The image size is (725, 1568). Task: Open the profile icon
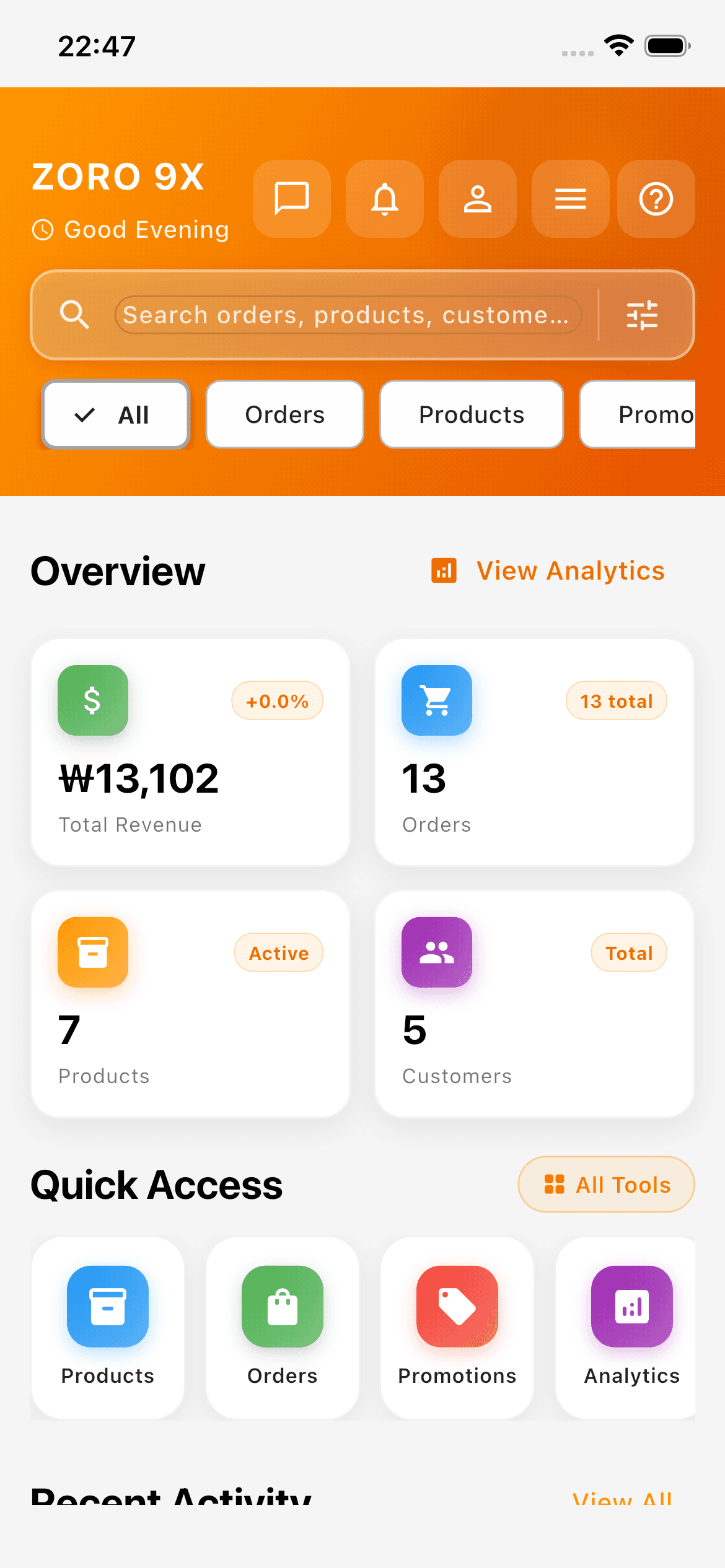tap(477, 199)
